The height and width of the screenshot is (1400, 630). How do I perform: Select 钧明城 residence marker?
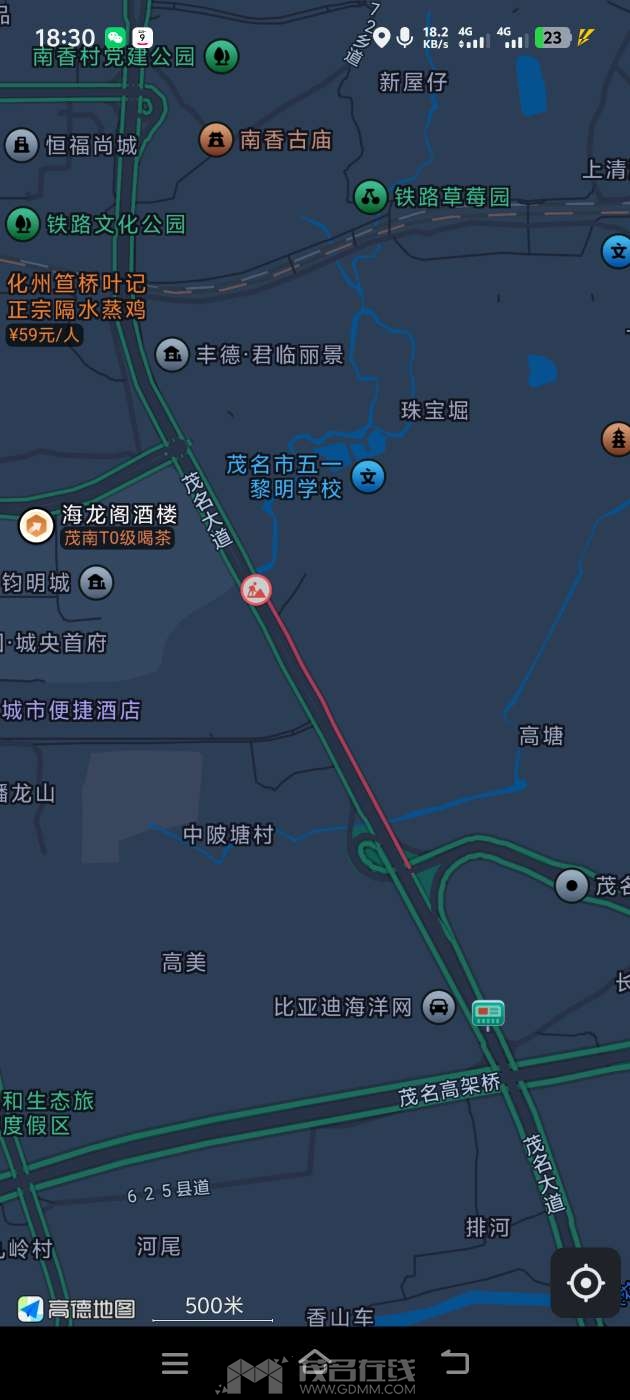(x=96, y=582)
